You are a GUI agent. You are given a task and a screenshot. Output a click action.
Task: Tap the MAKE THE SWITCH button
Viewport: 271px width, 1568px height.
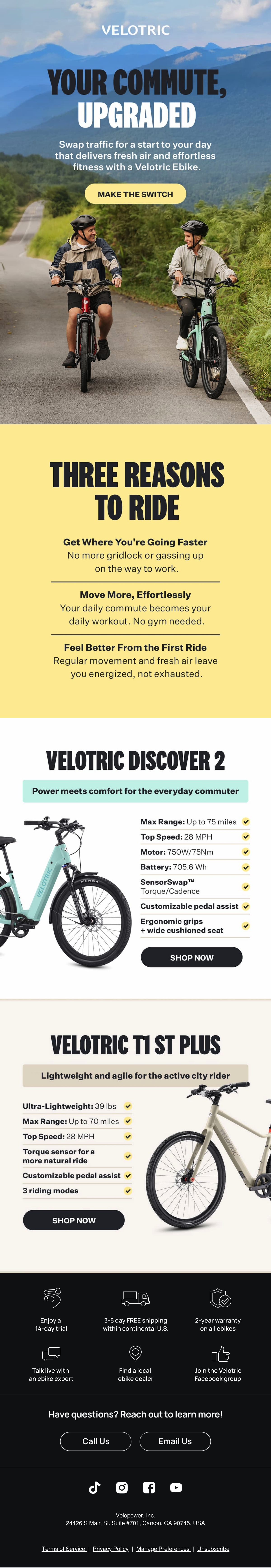click(135, 194)
